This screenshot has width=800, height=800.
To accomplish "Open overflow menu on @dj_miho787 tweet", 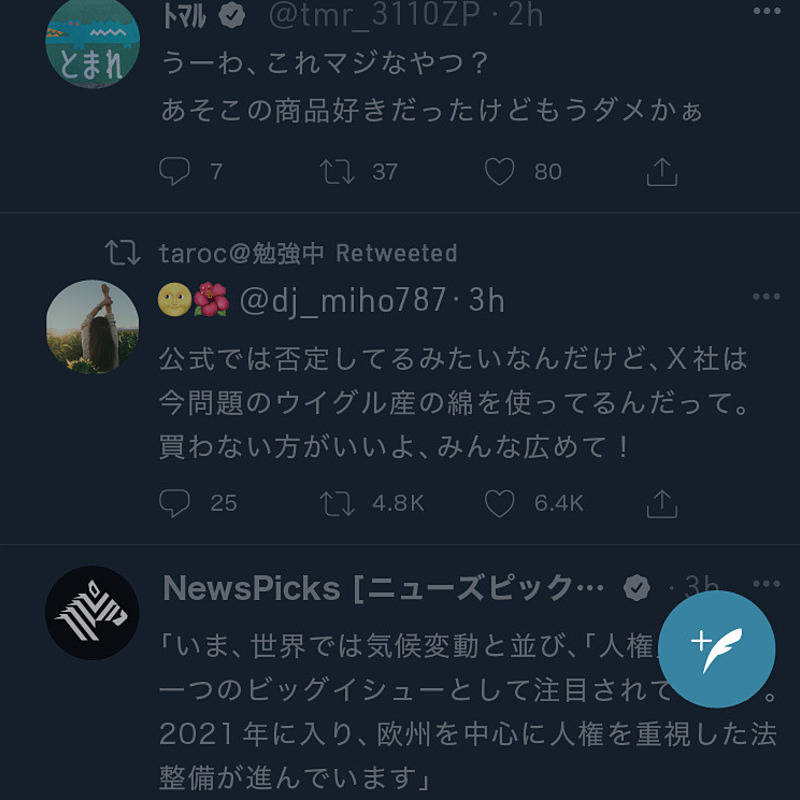I will point(766,297).
